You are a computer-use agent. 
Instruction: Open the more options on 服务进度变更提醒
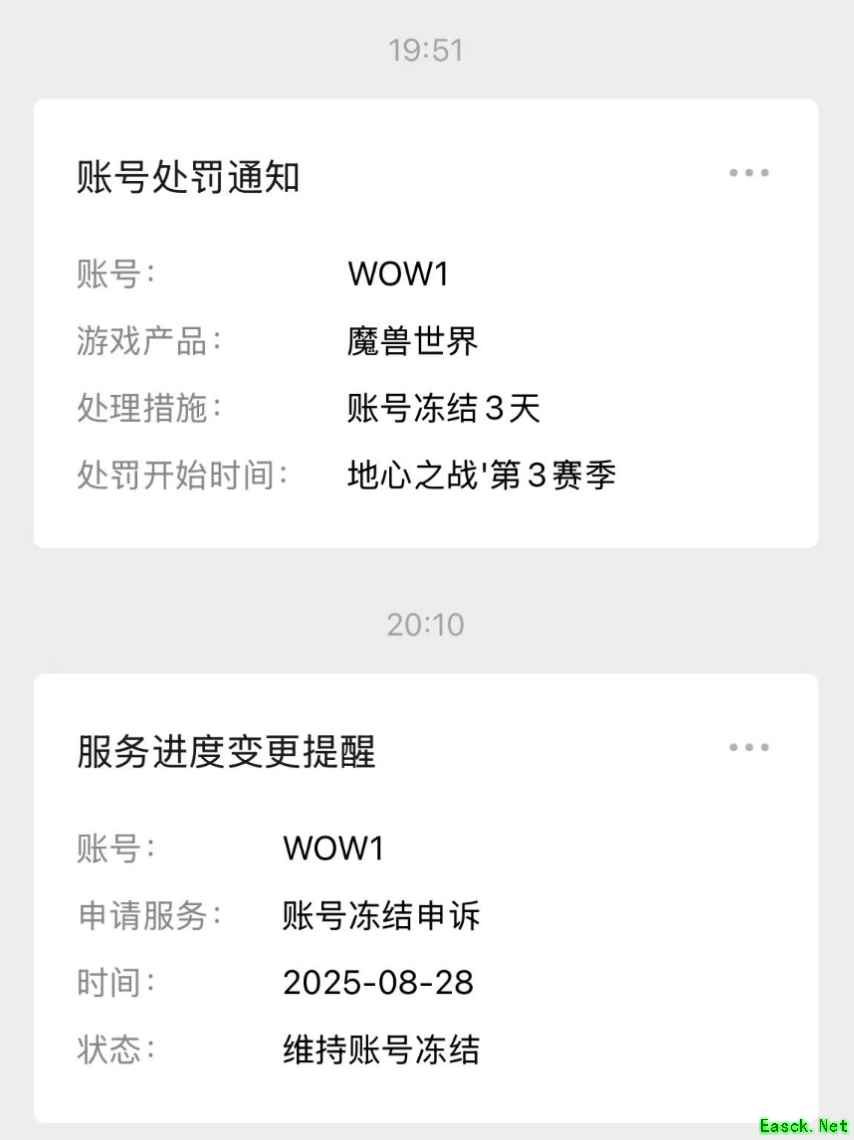[748, 747]
